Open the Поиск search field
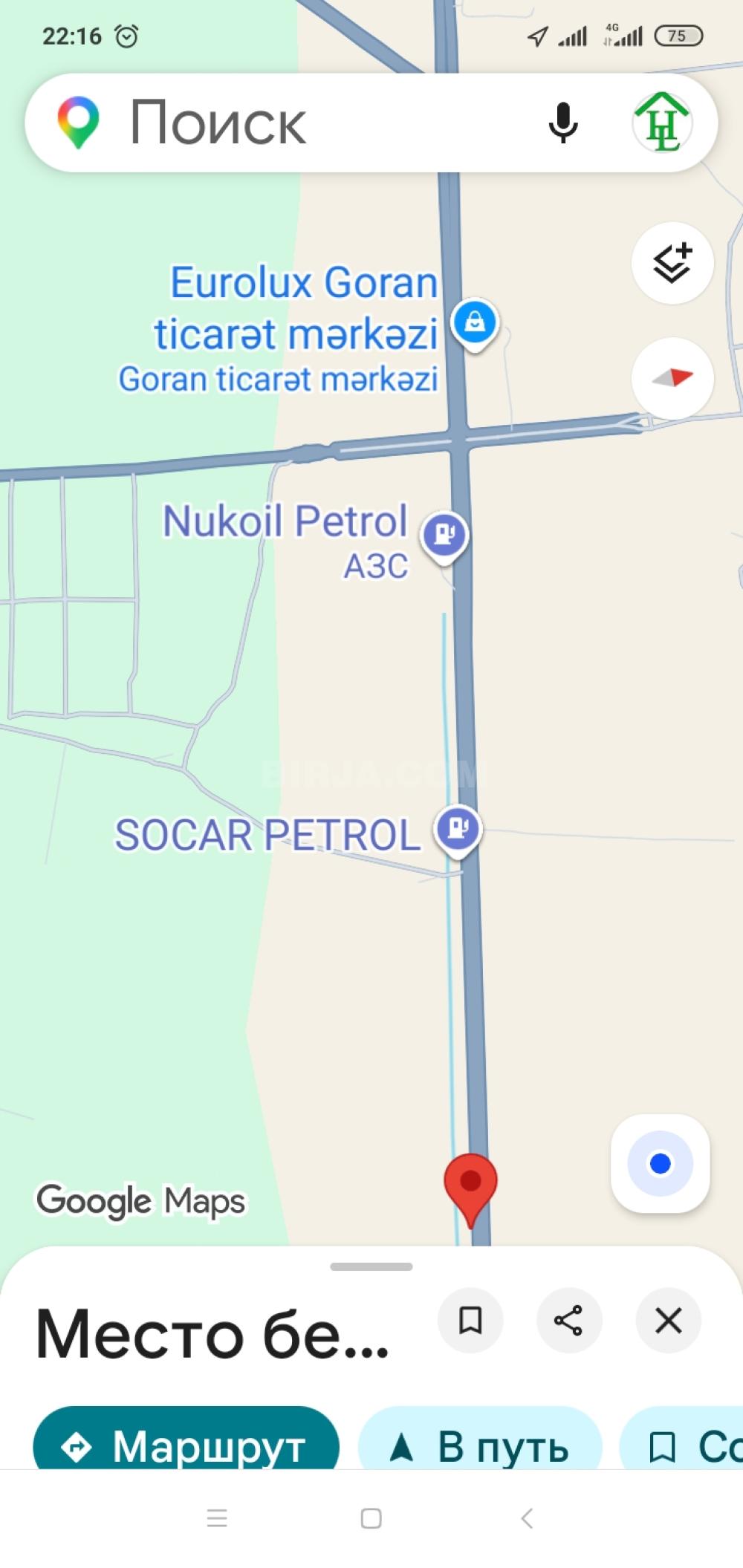The width and height of the screenshot is (743, 1568). [x=297, y=123]
